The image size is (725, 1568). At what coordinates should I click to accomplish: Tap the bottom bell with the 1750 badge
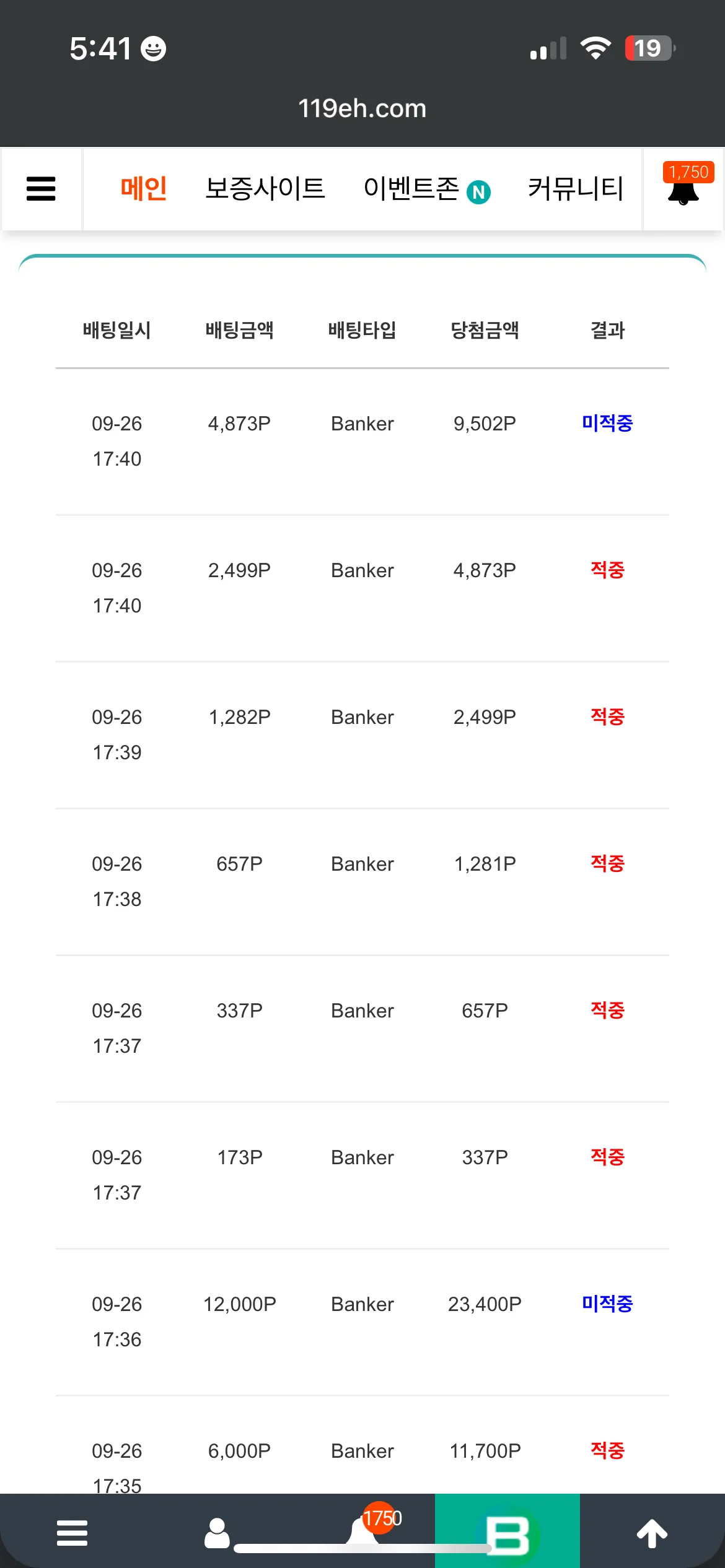coord(372,1527)
